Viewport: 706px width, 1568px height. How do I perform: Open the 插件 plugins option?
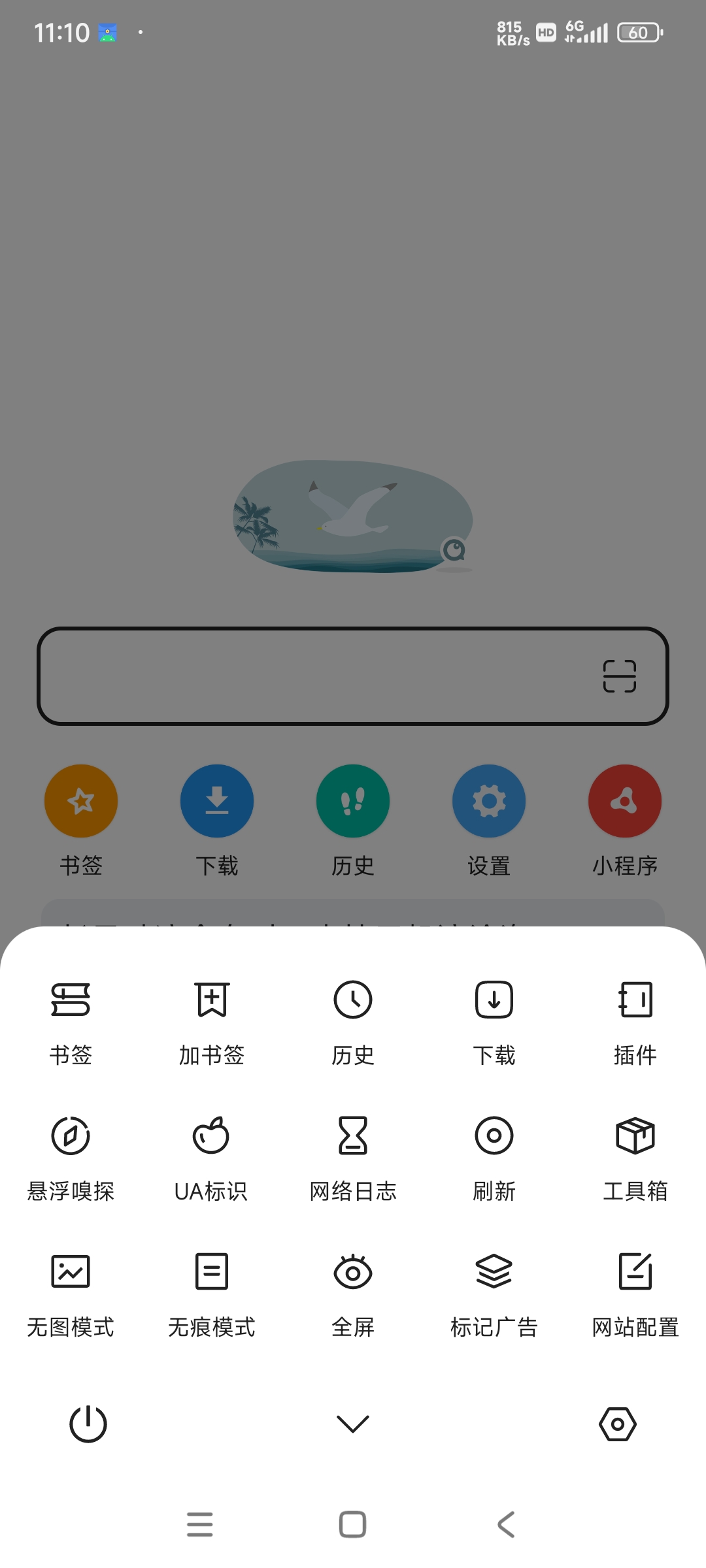tap(635, 1018)
